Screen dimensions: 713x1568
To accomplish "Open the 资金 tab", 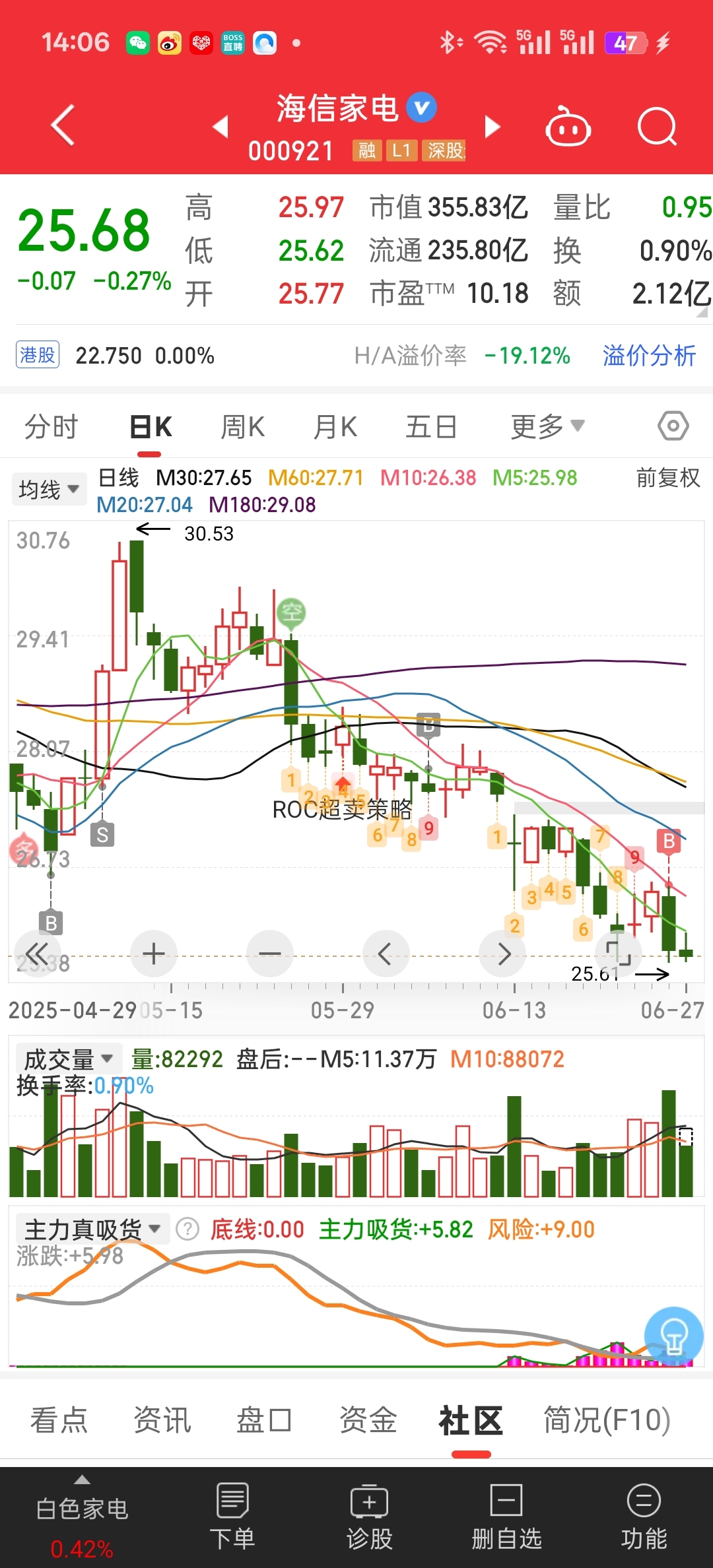I will 368,1420.
